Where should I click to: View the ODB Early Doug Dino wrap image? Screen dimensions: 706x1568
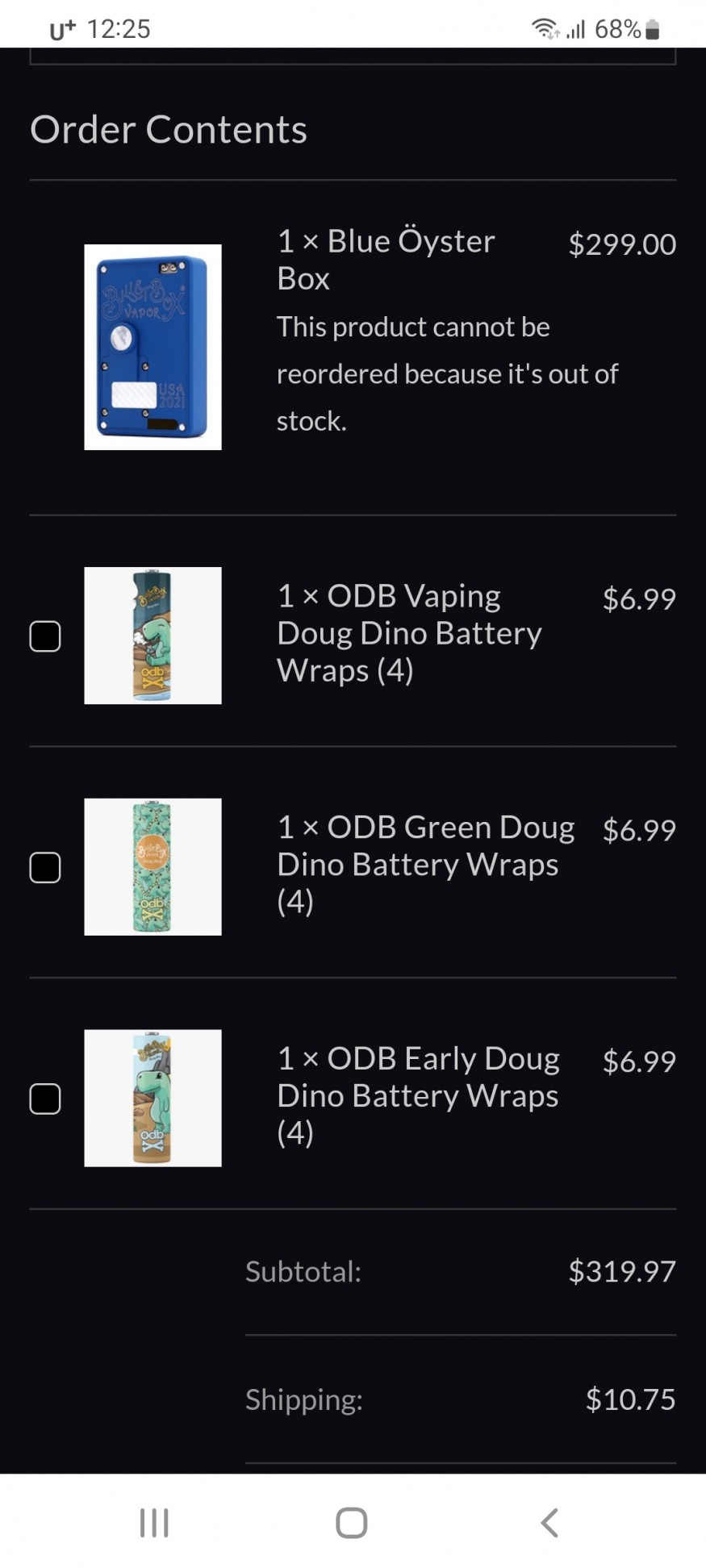tap(152, 1098)
